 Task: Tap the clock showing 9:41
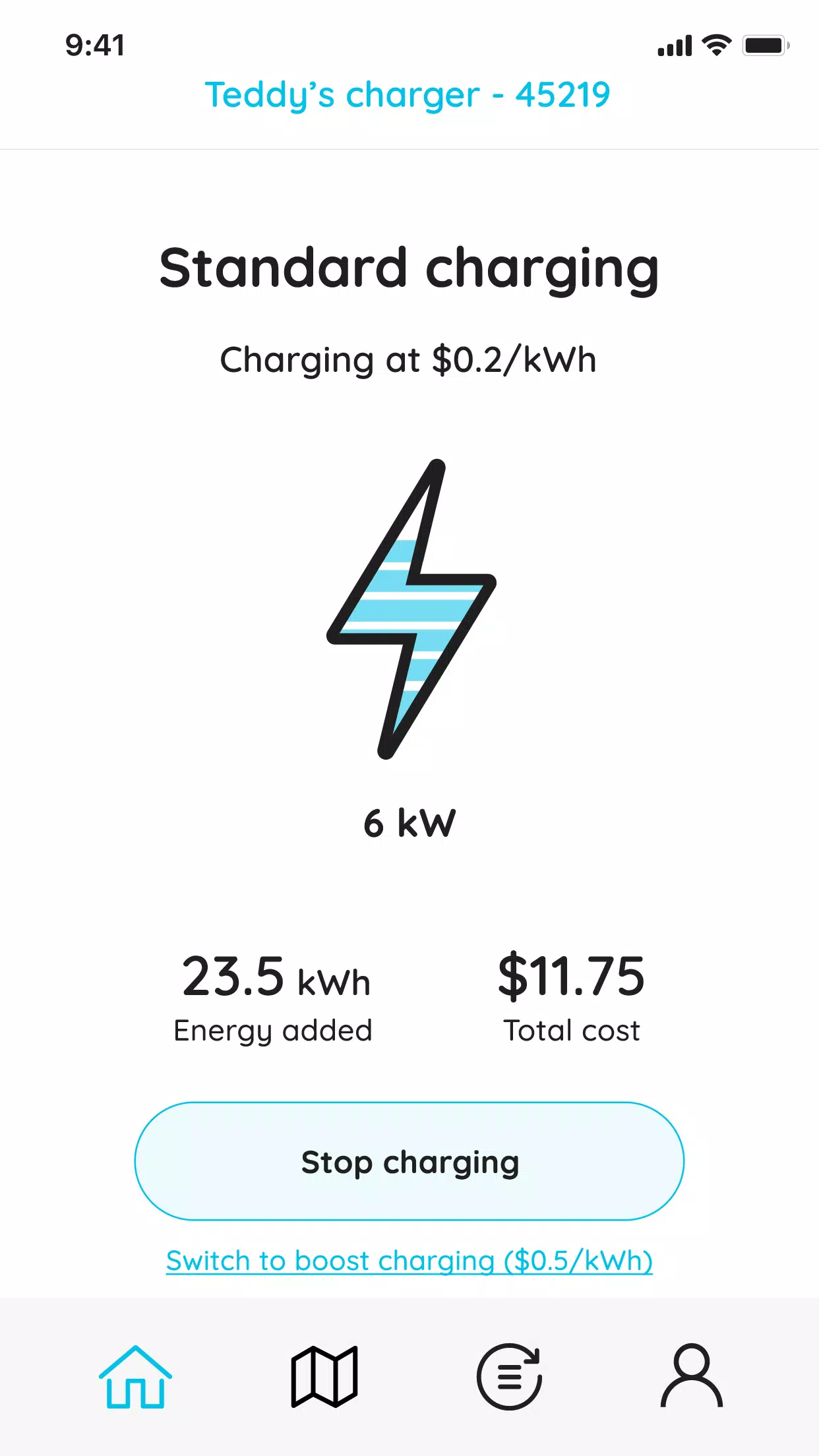coord(94,44)
